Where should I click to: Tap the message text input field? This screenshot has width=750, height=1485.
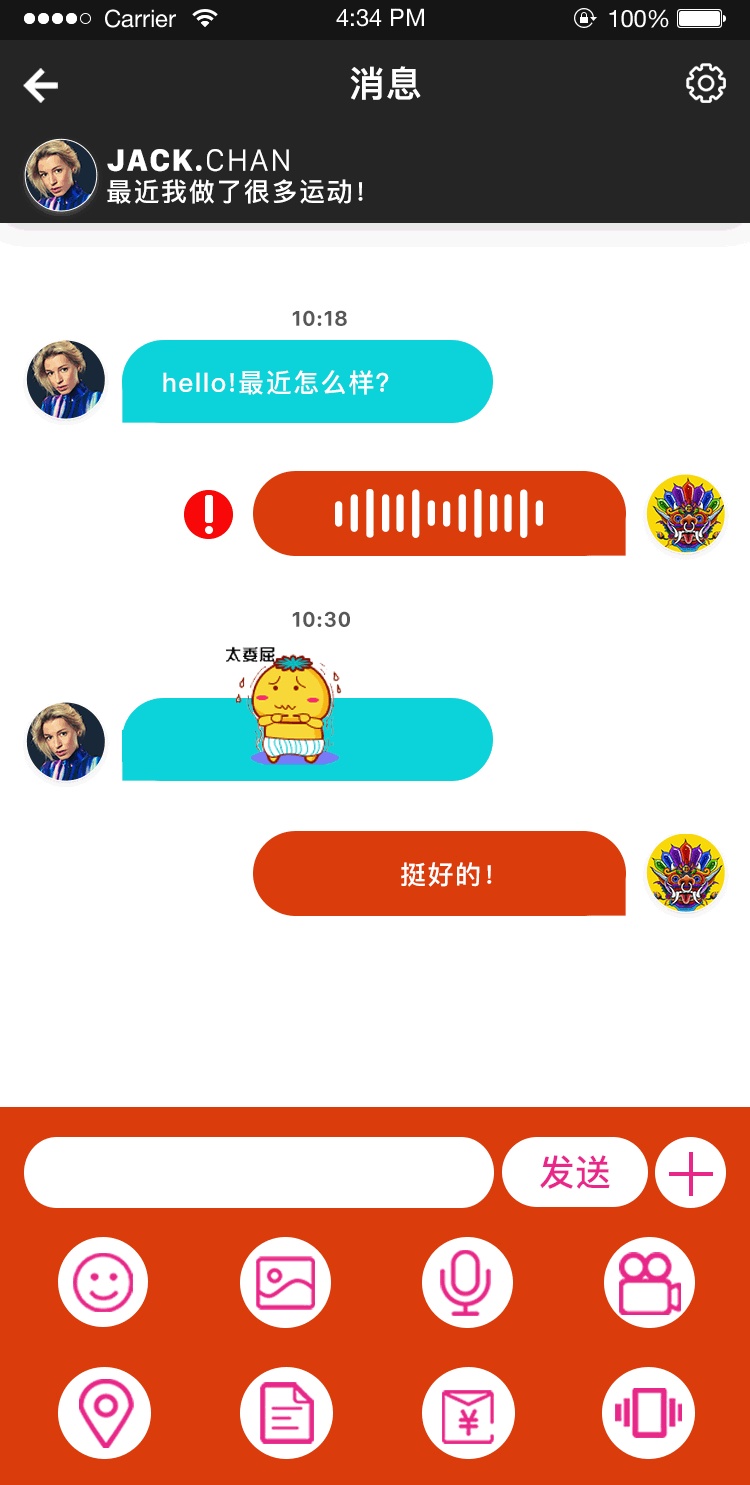(x=258, y=1172)
